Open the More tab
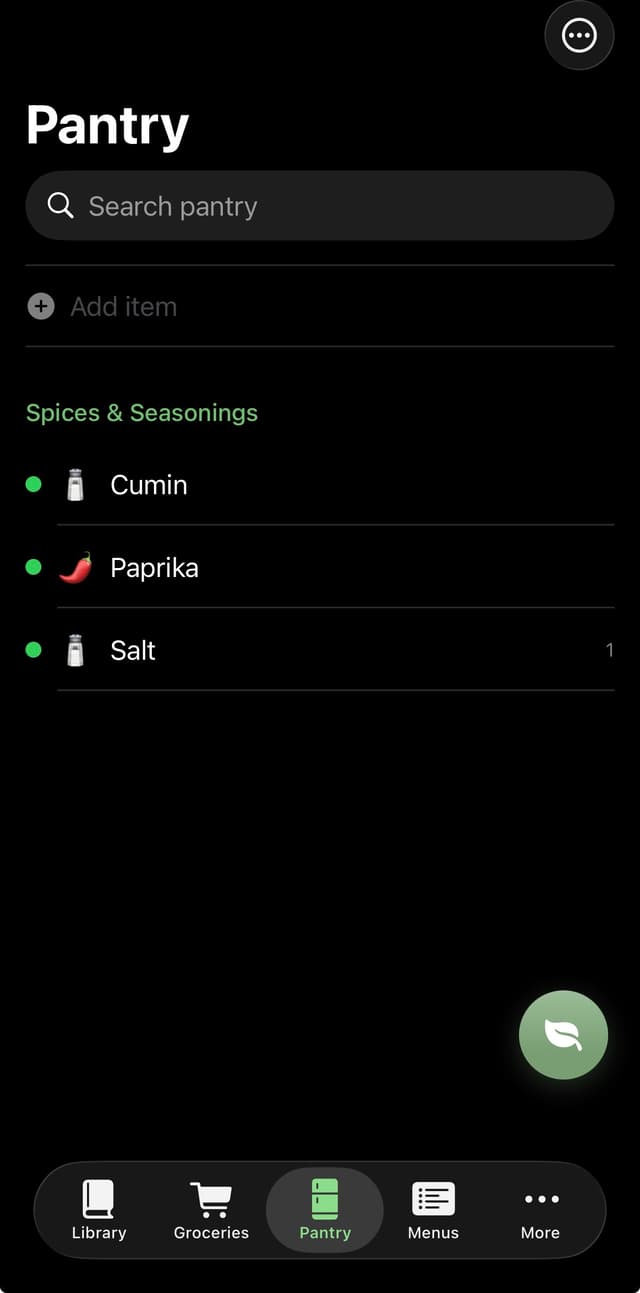Viewport: 640px width, 1293px height. click(540, 1210)
